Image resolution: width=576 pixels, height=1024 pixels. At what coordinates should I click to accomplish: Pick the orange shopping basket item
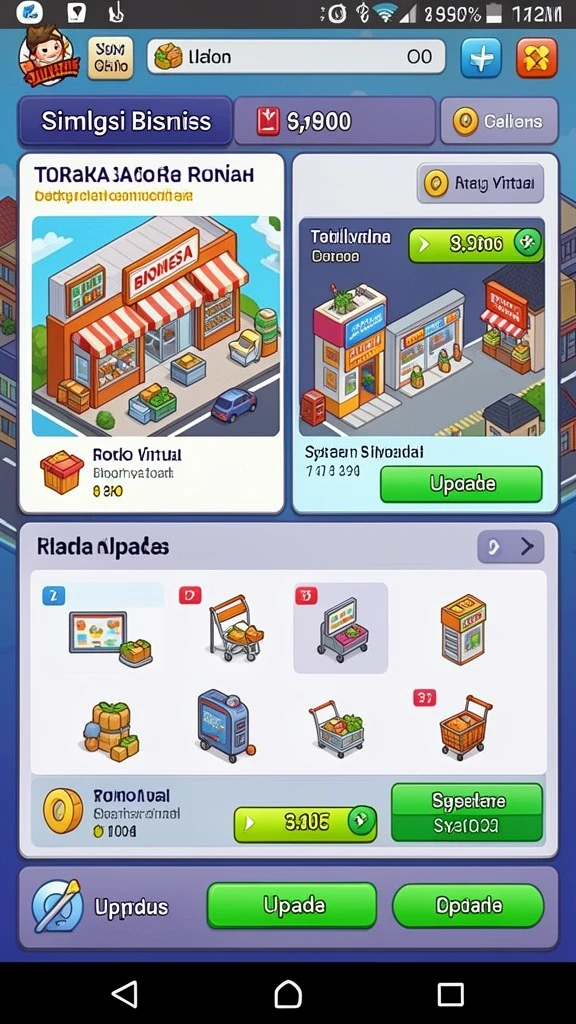pyautogui.click(x=465, y=726)
